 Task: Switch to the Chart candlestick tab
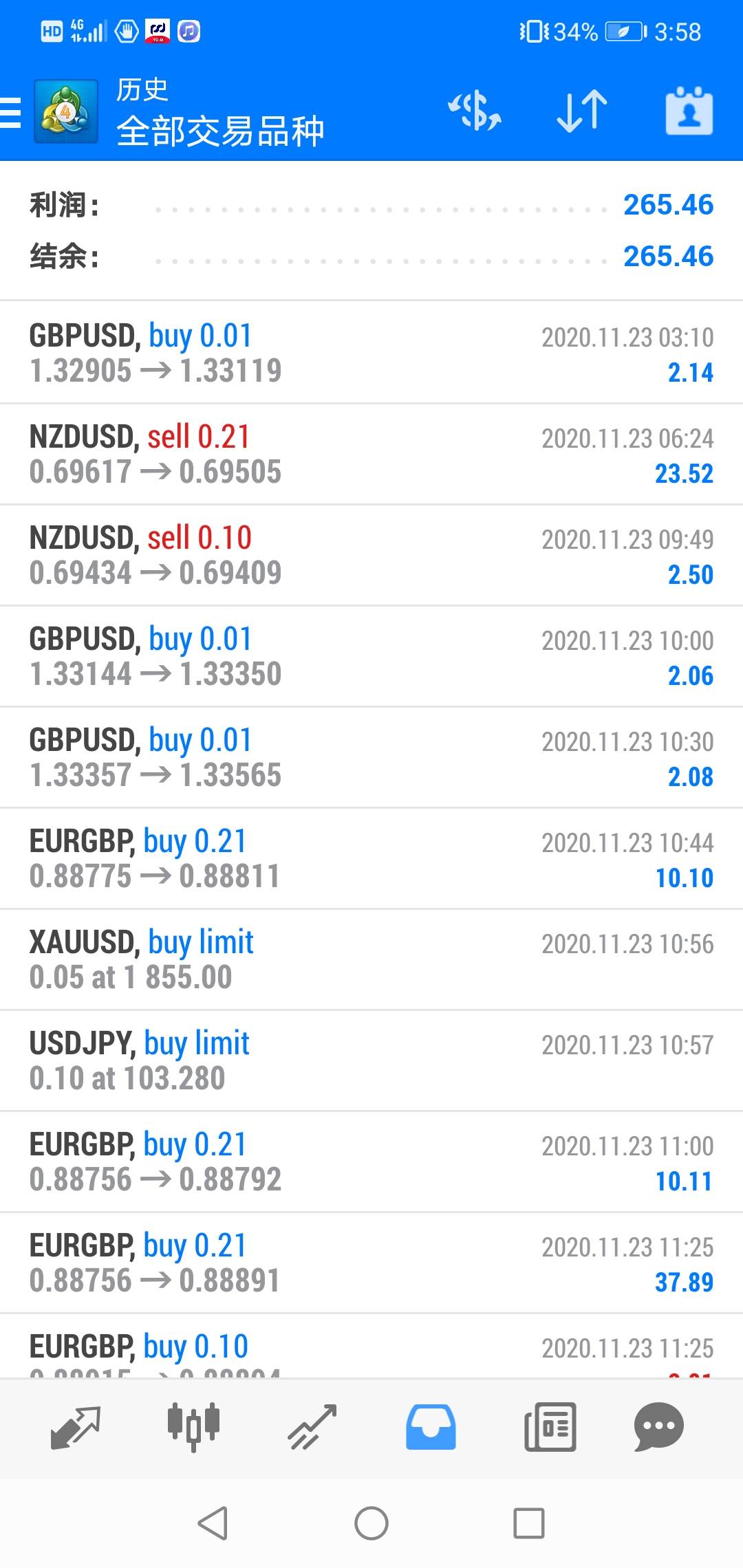193,1426
